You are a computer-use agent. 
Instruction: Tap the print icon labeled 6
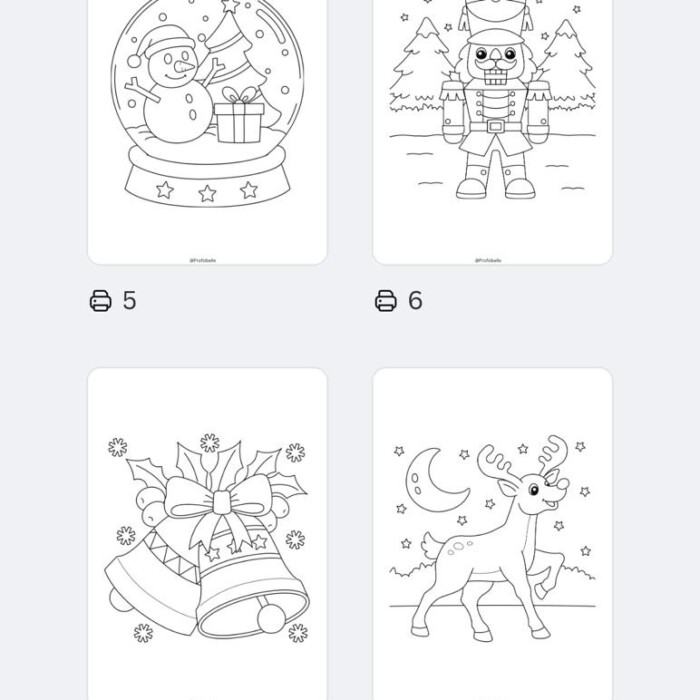point(386,300)
